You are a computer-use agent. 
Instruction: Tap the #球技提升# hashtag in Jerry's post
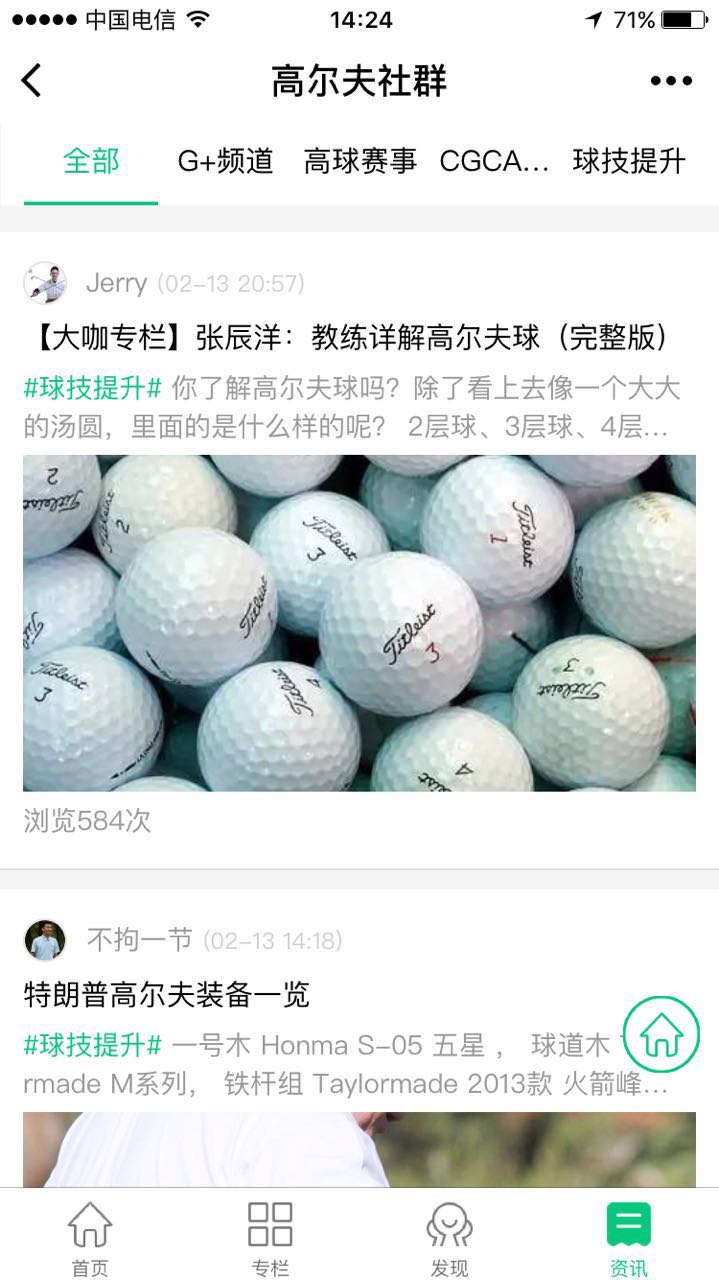(x=93, y=388)
